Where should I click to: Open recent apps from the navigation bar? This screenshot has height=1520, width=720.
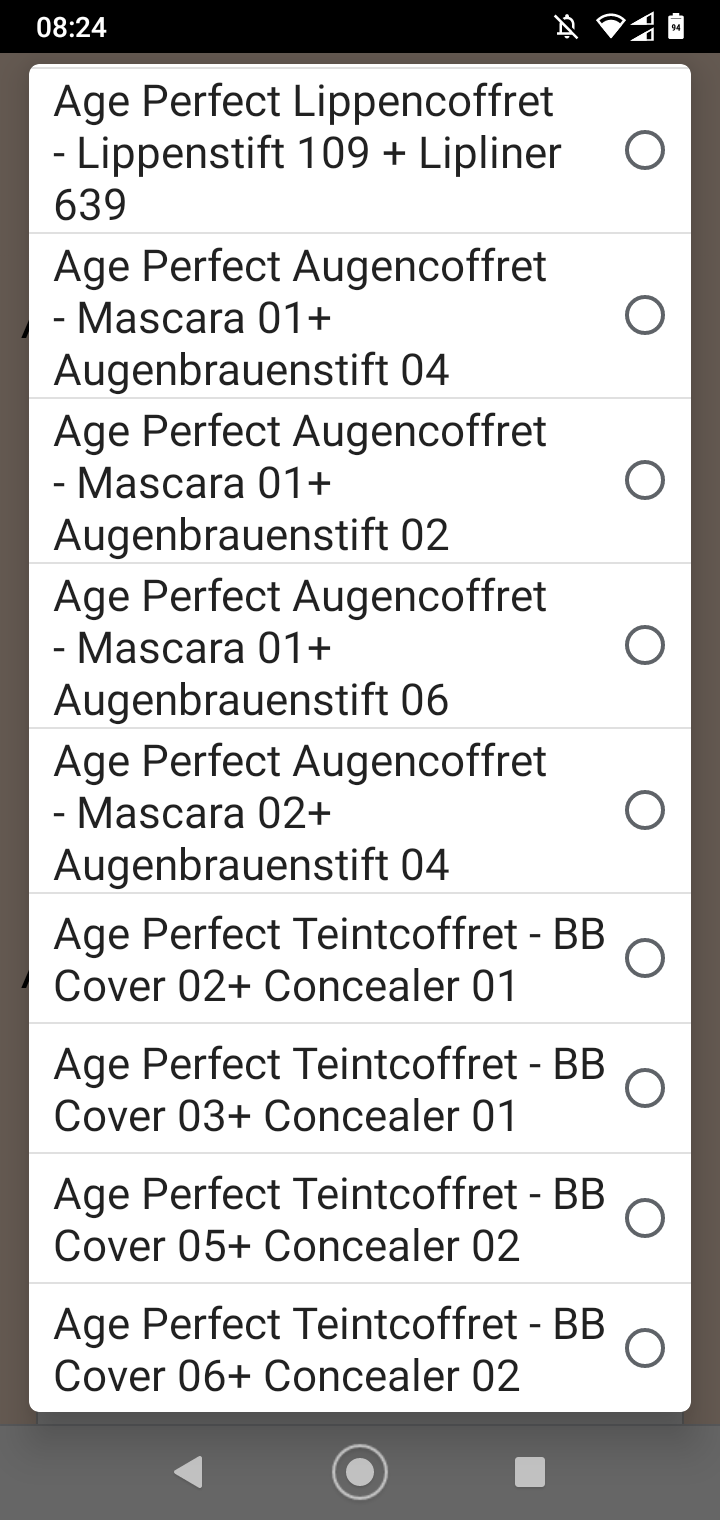coord(530,1472)
